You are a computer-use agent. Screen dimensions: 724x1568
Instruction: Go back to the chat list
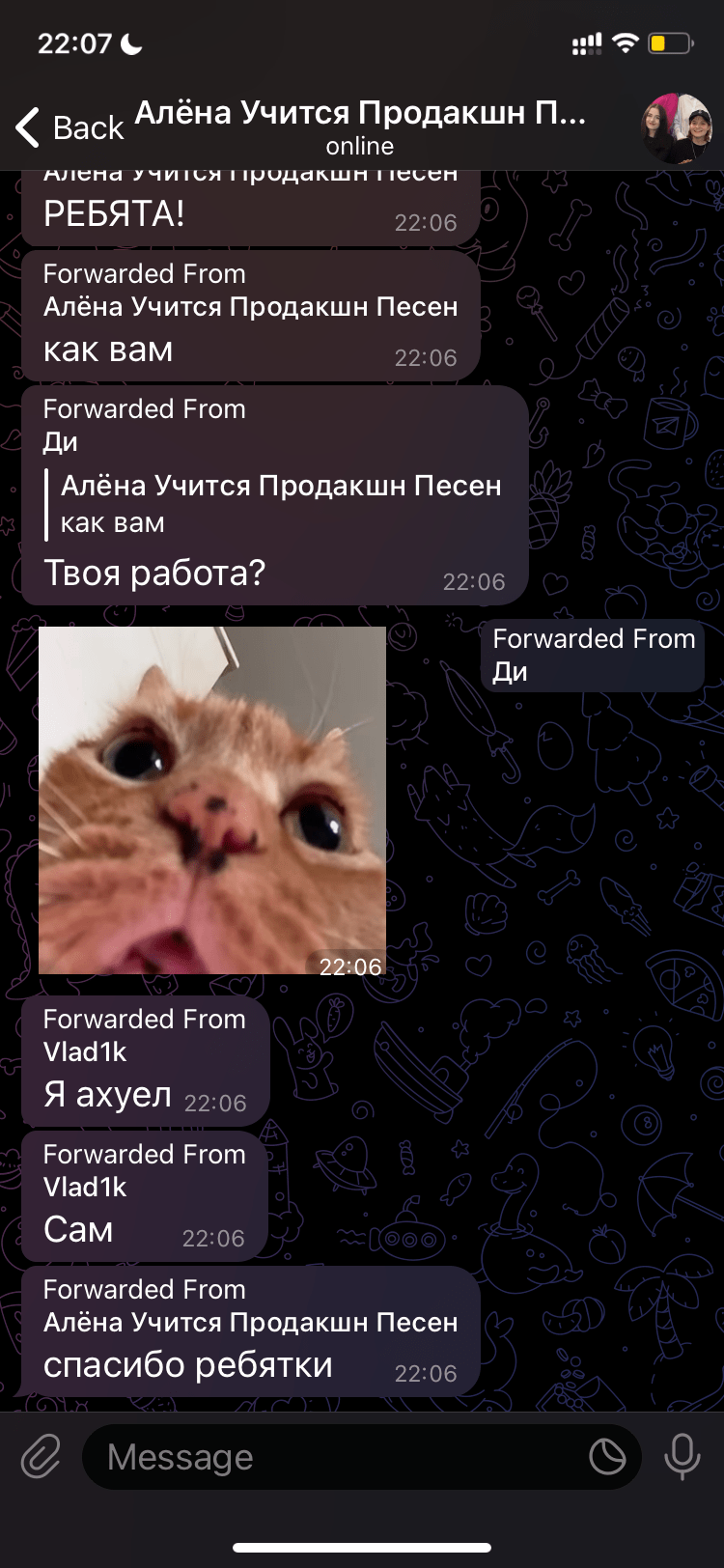pyautogui.click(x=68, y=127)
